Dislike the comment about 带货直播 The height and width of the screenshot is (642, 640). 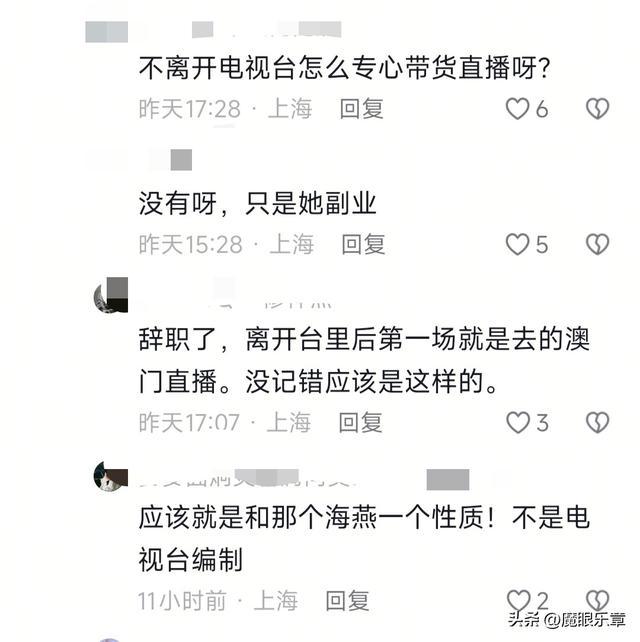tap(597, 109)
